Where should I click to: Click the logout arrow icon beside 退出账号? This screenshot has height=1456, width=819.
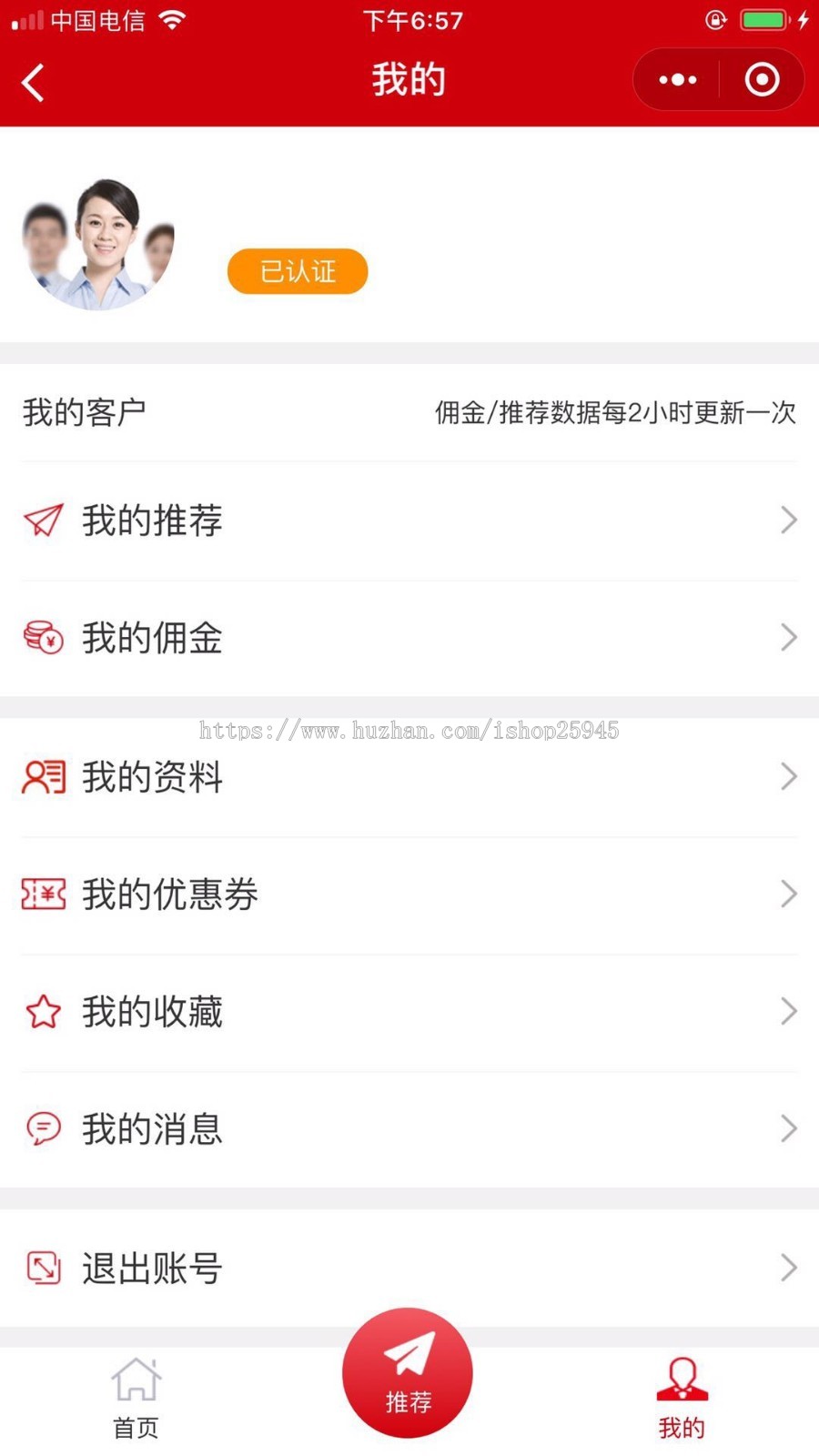43,1267
